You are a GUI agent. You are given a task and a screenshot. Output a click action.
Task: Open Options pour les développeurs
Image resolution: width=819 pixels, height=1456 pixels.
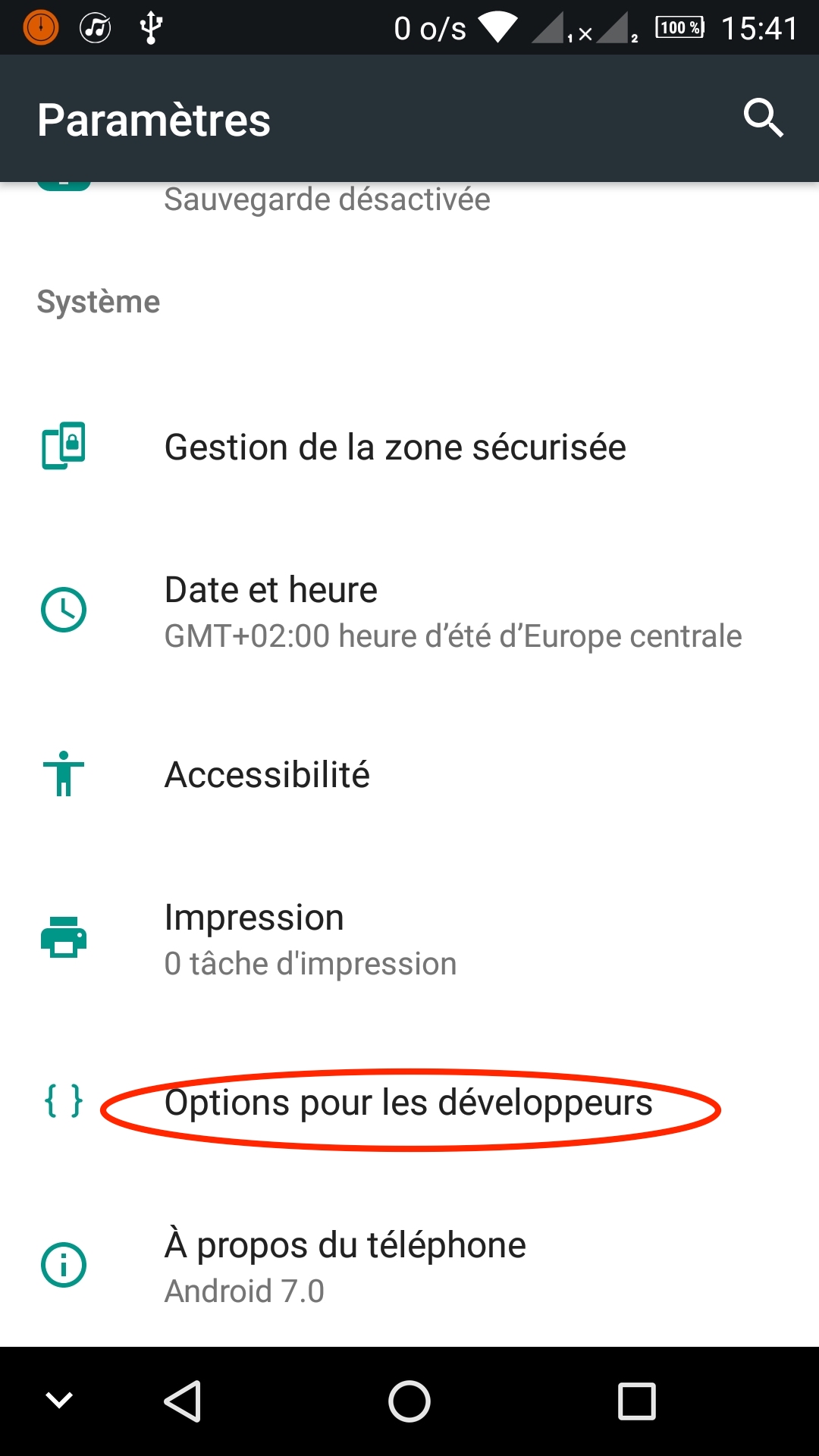[408, 1103]
